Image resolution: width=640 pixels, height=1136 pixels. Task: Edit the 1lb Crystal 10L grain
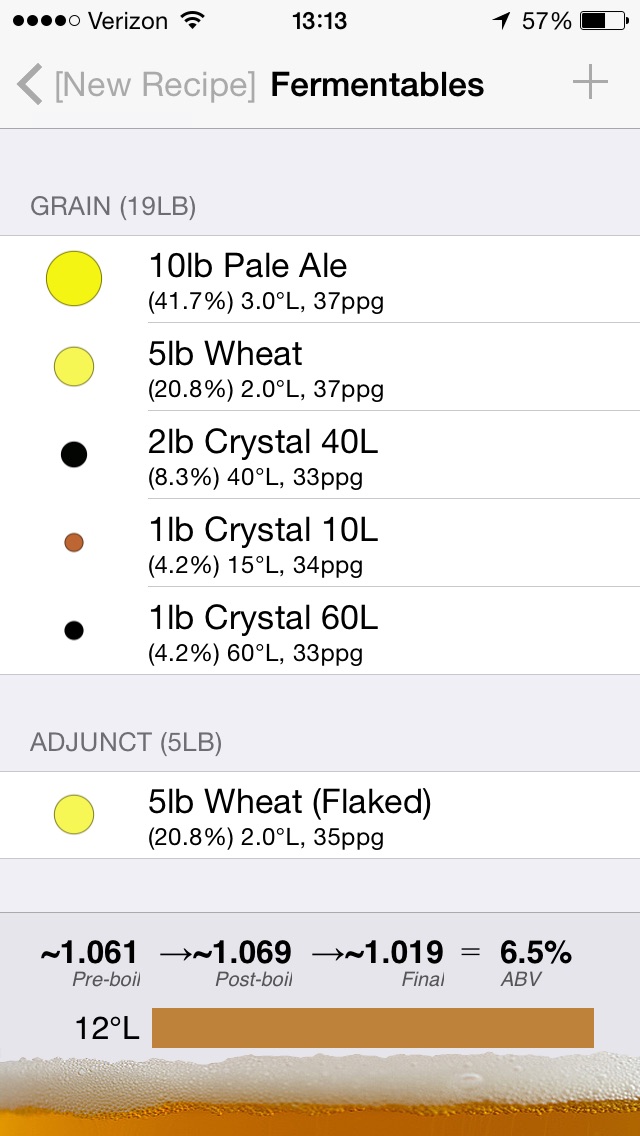[x=320, y=543]
